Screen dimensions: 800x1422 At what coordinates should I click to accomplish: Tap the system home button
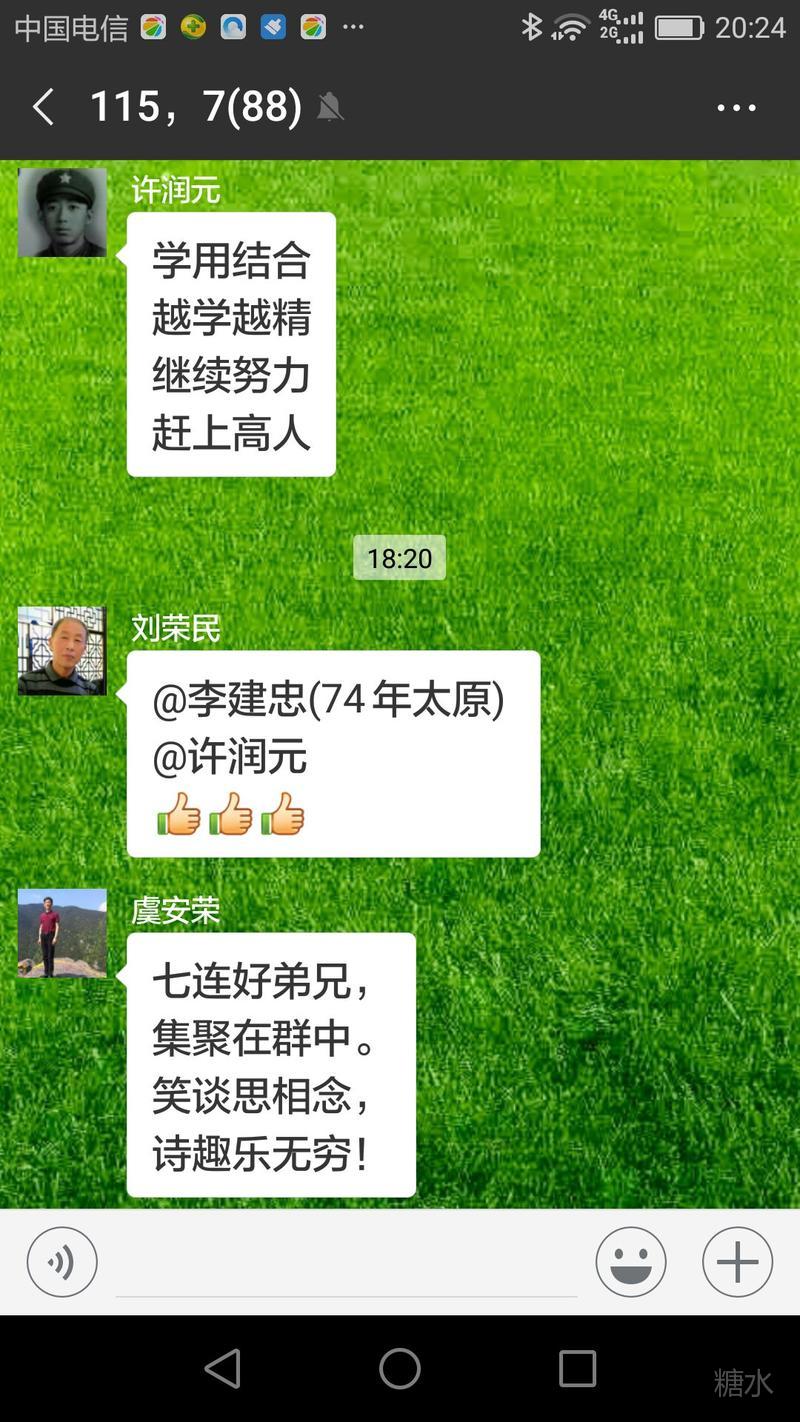pyautogui.click(x=400, y=1368)
